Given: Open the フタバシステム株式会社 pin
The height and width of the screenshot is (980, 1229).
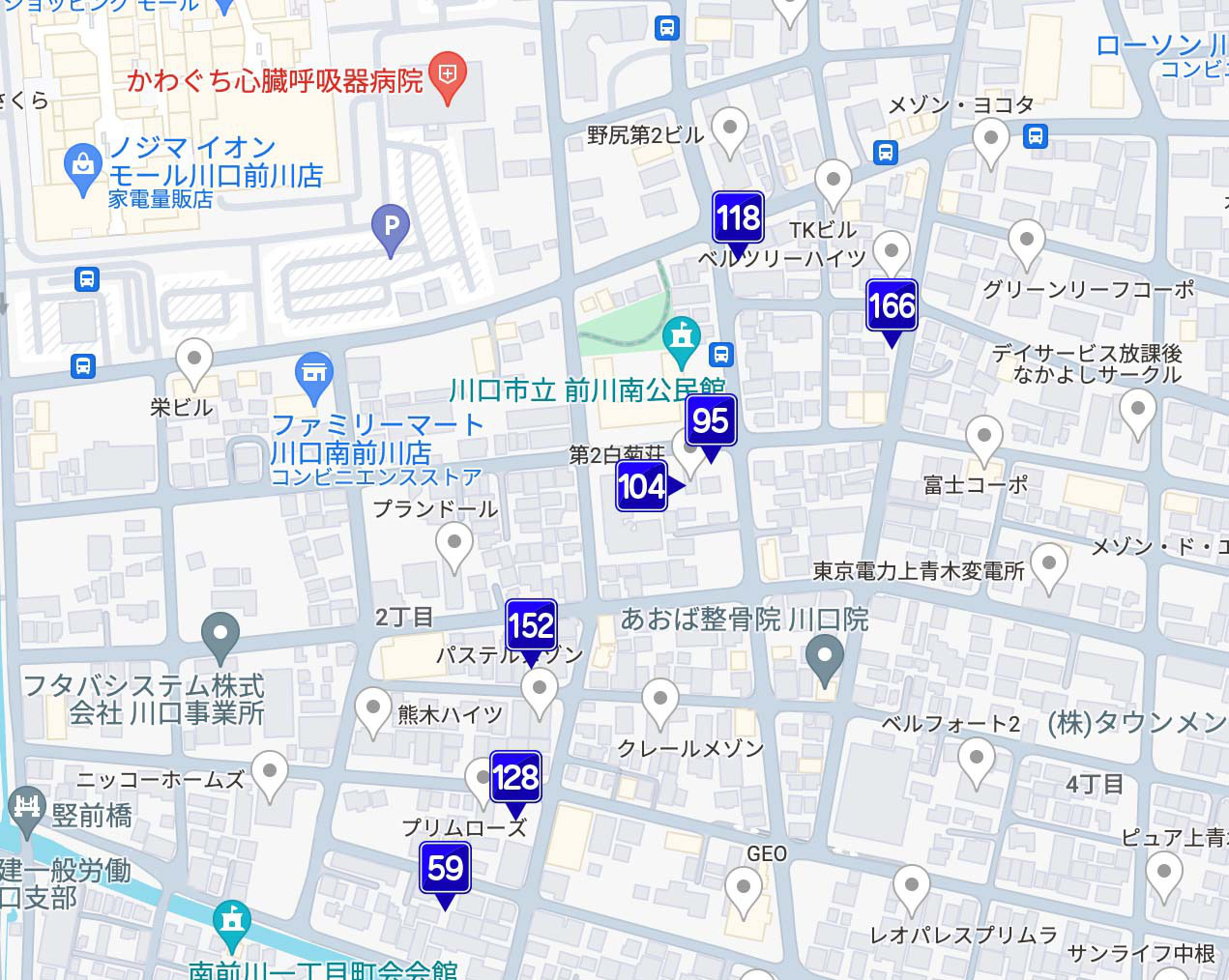Looking at the screenshot, I should point(221,635).
